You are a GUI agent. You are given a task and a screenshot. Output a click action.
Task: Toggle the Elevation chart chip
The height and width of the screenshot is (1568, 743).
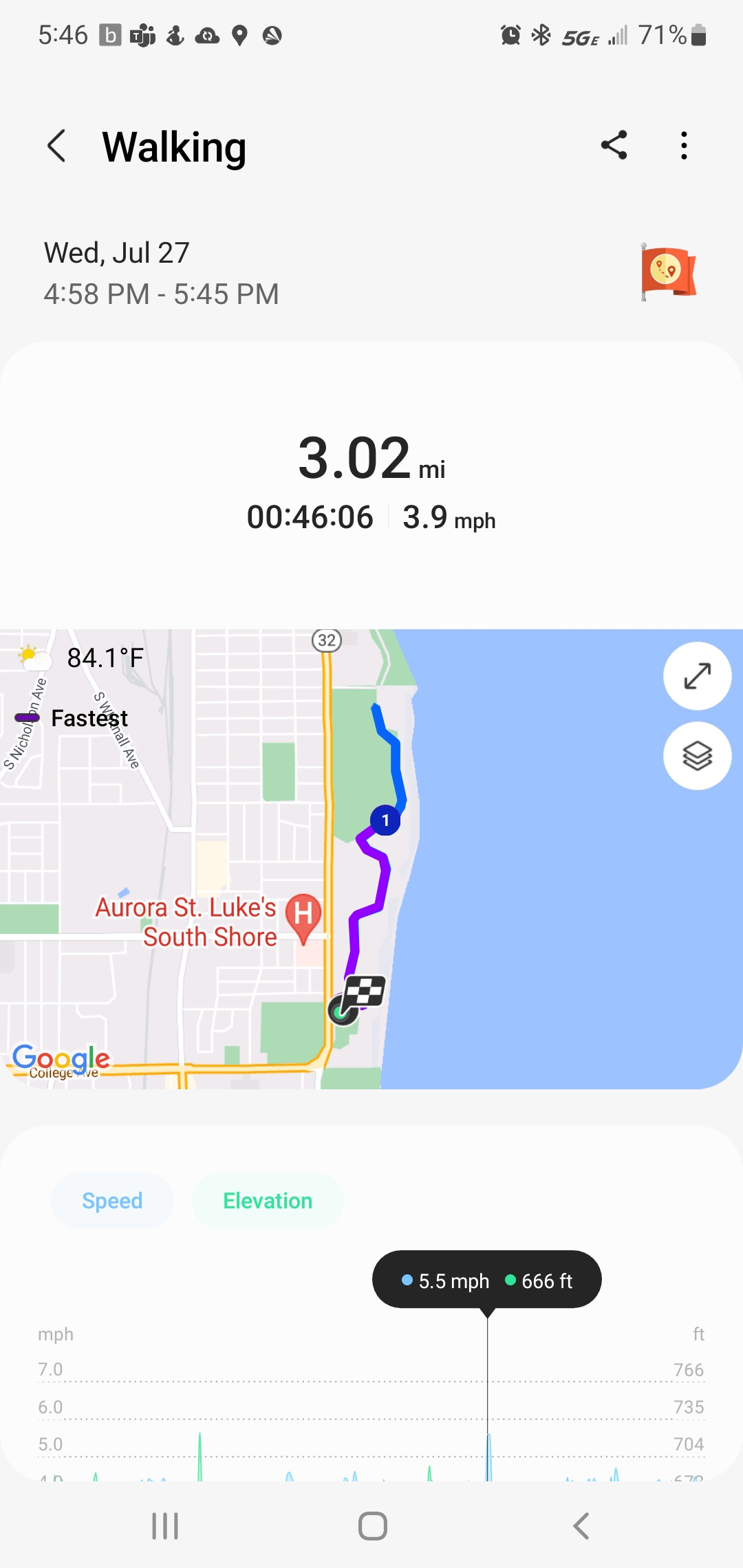[x=268, y=1201]
